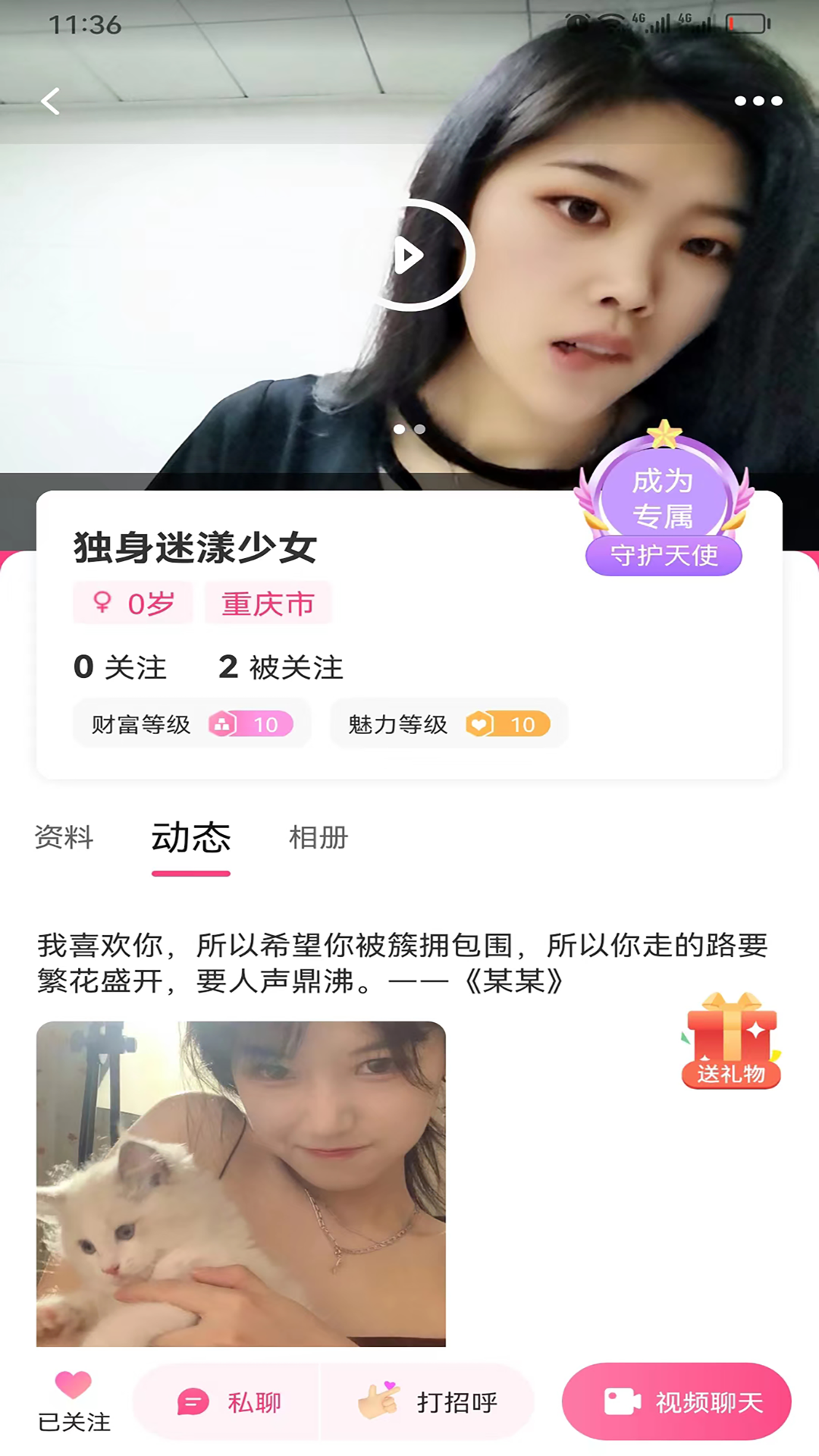Start a private chat with 私聊
The image size is (819, 1456).
(x=229, y=1401)
